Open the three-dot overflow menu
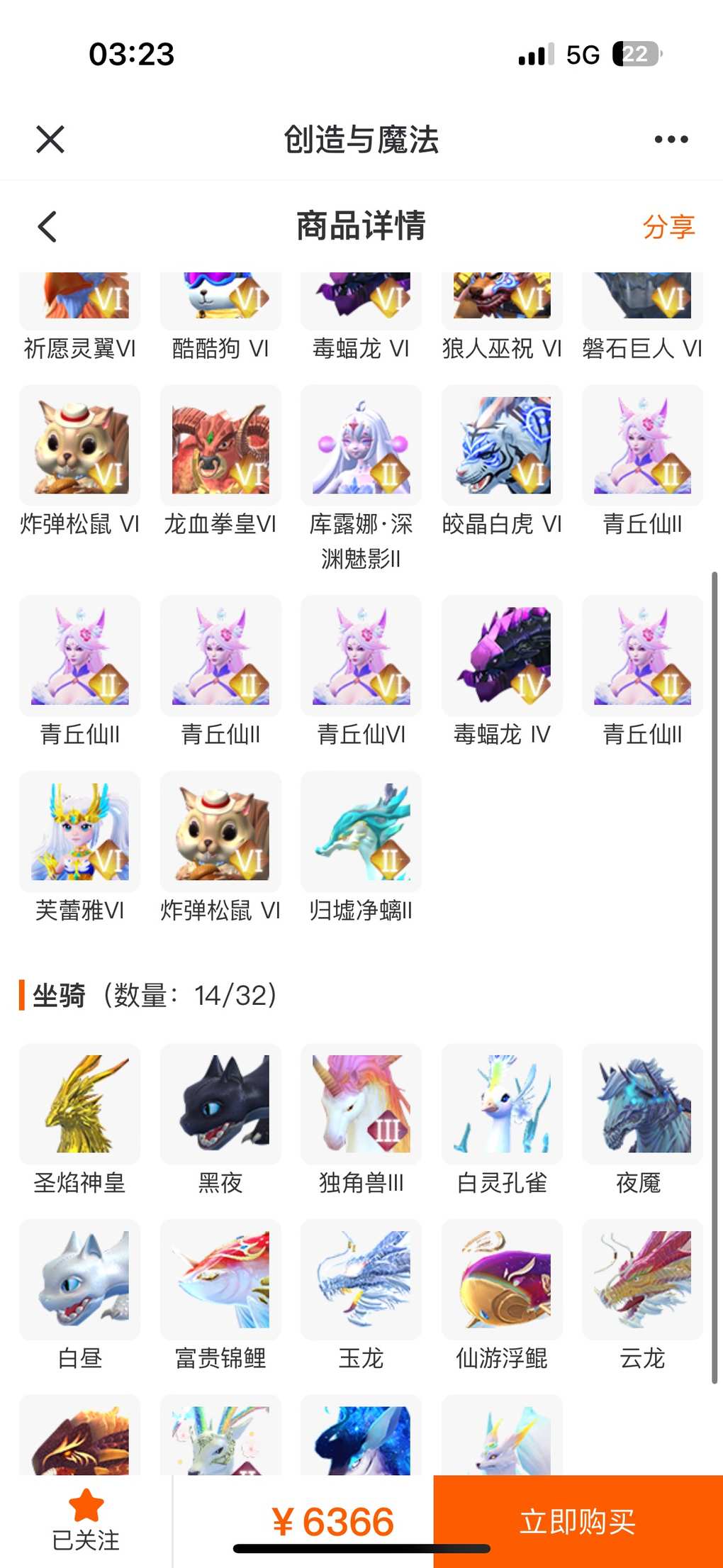This screenshot has height=1568, width=723. point(671,139)
